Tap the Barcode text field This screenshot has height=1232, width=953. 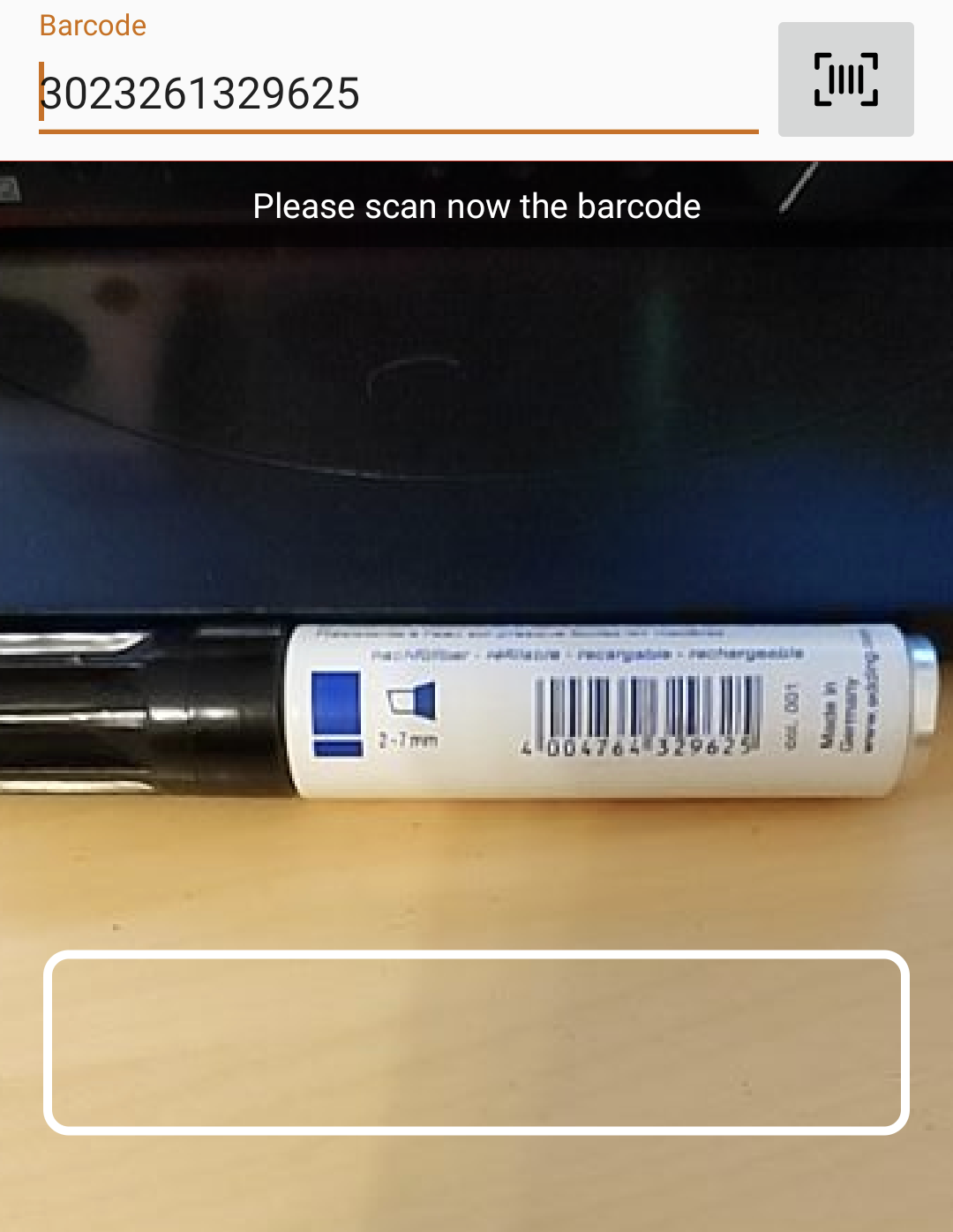(397, 93)
